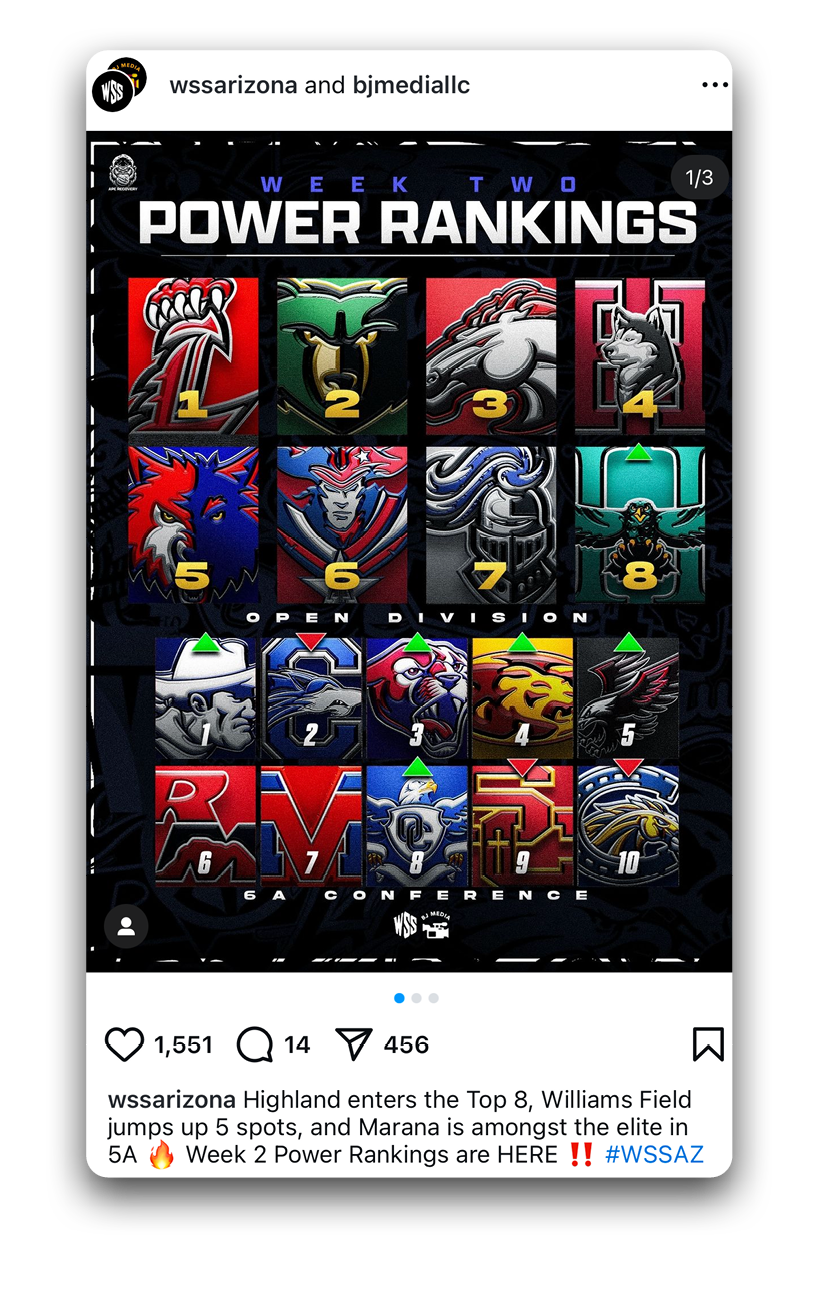Open the comments on this post
The image size is (819, 1300).
(255, 1045)
